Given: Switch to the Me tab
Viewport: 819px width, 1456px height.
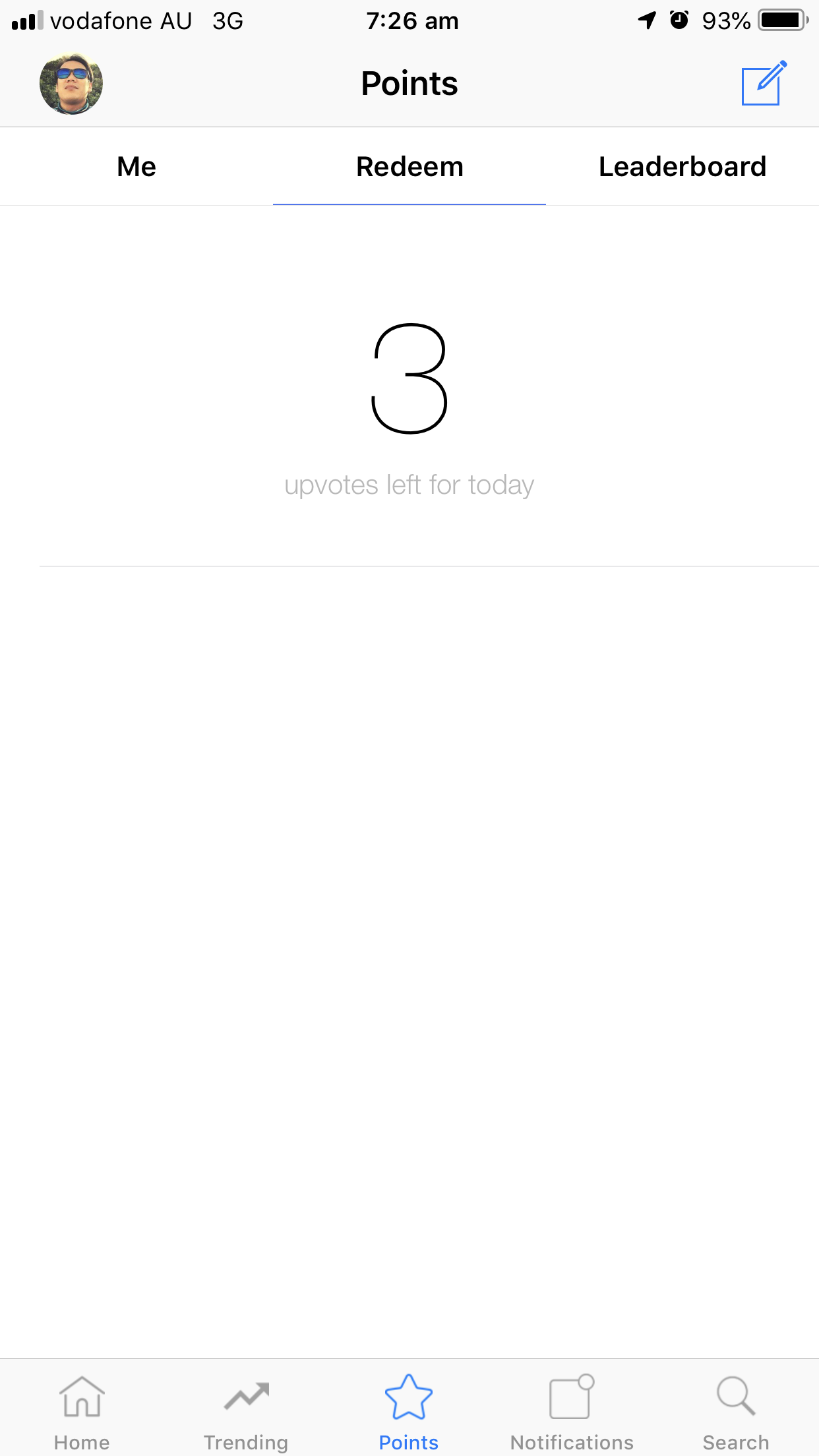Looking at the screenshot, I should click(136, 167).
